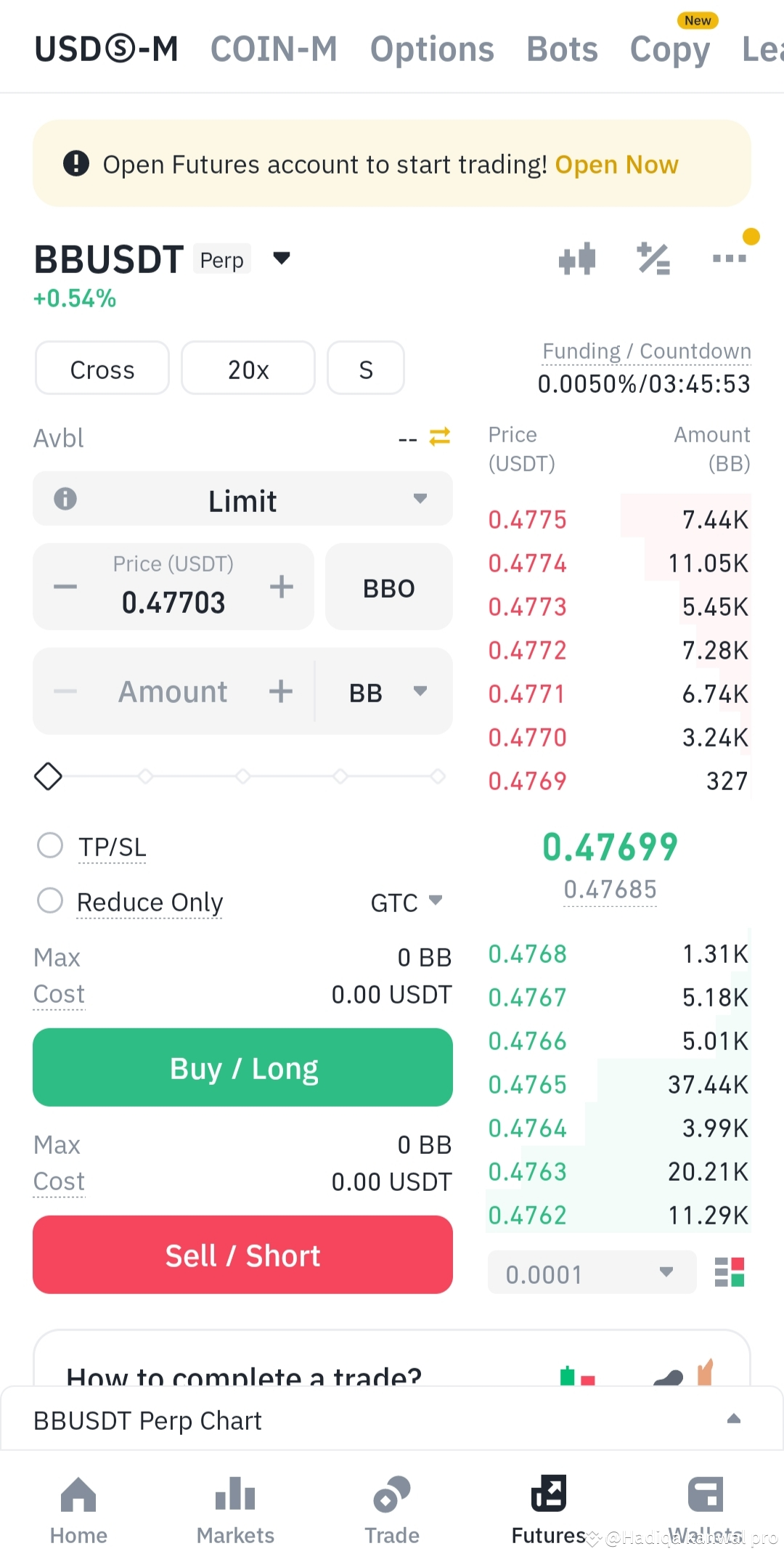Image resolution: width=784 pixels, height=1554 pixels.
Task: Click the BBO price button
Action: (388, 587)
